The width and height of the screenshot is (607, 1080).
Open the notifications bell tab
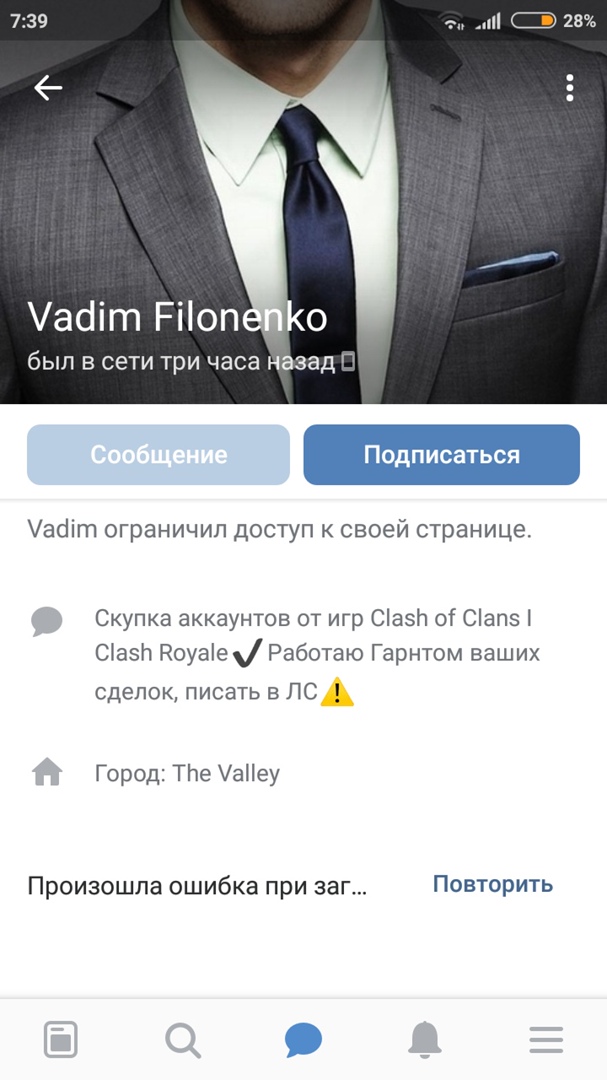(x=425, y=1040)
